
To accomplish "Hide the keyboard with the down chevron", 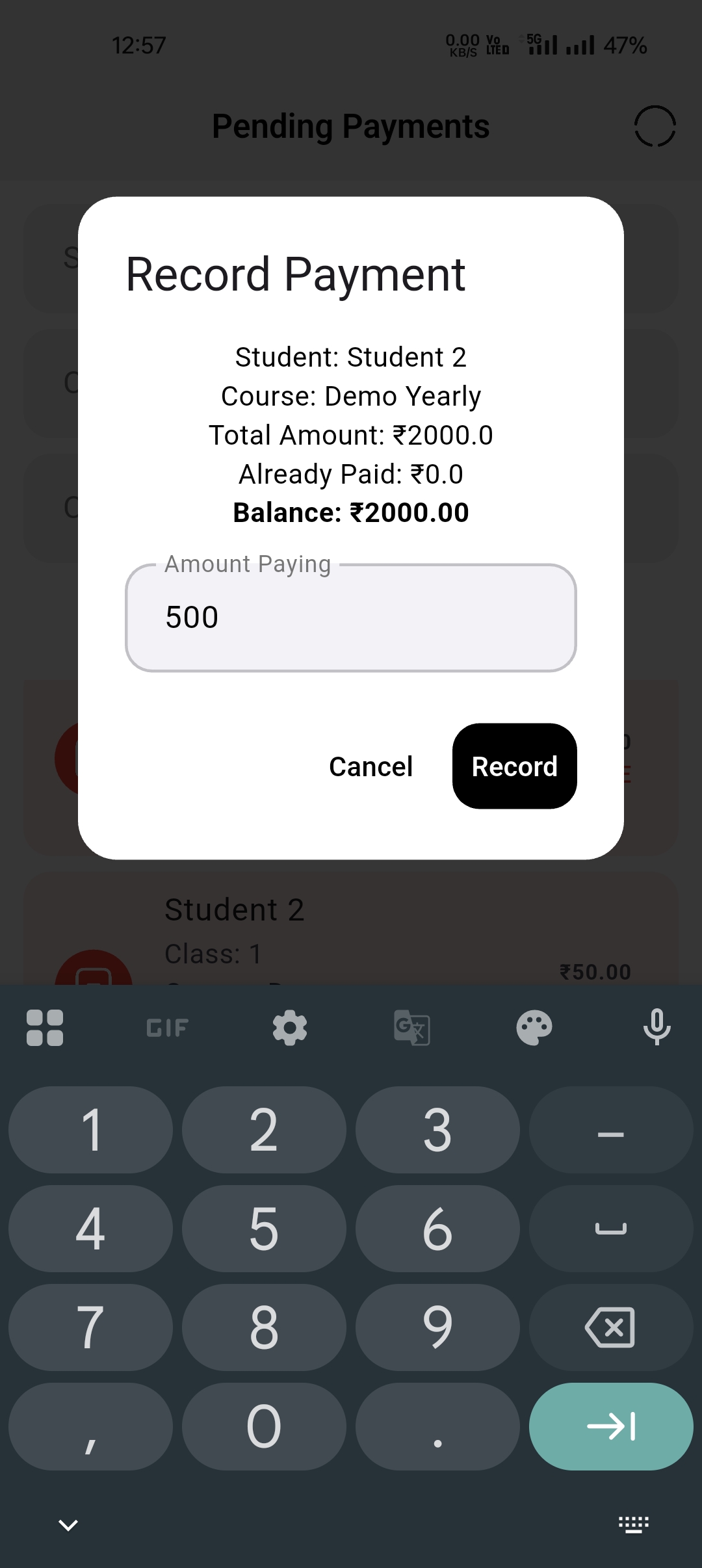I will [68, 1524].
